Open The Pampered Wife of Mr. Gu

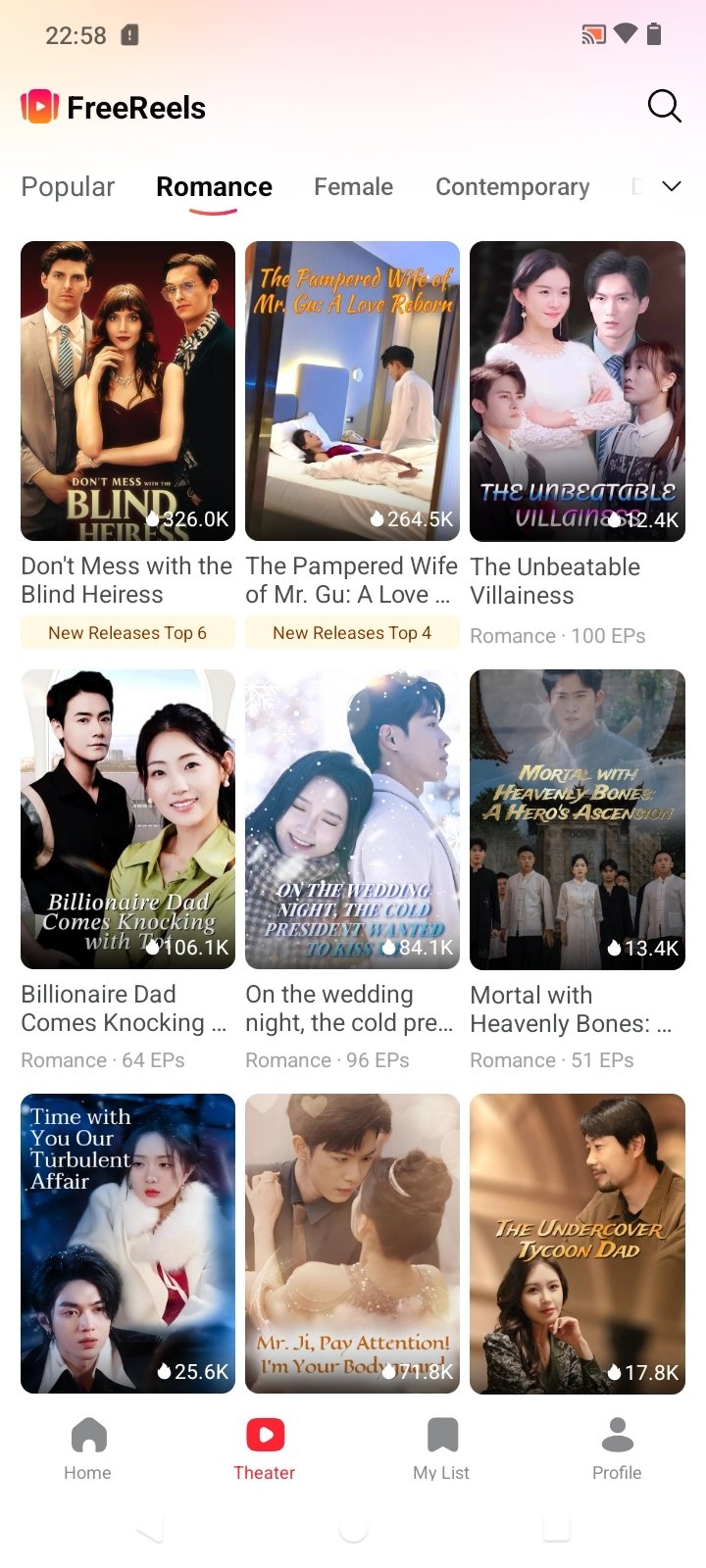click(x=352, y=391)
